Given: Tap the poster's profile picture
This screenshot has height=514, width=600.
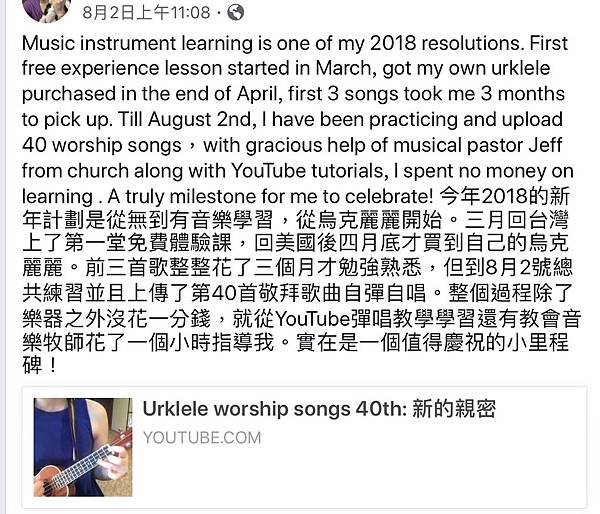Looking at the screenshot, I should pyautogui.click(x=46, y=10).
